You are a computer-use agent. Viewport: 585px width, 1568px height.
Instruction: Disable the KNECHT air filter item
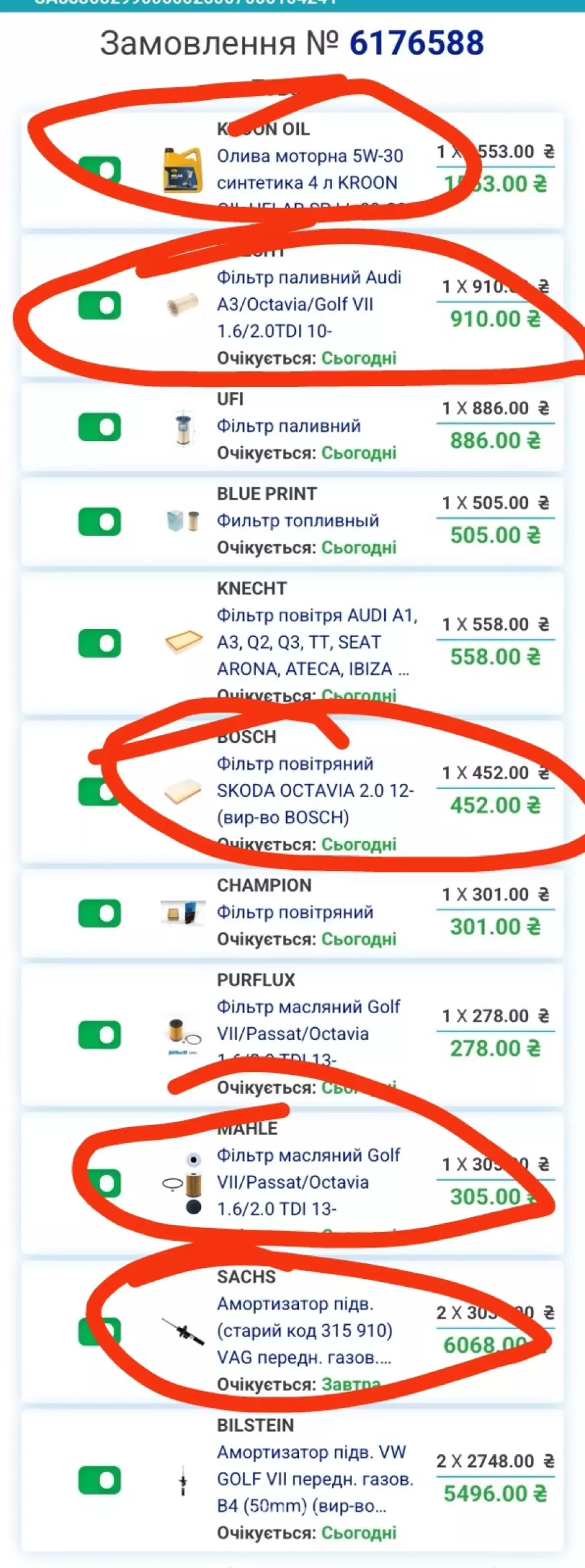[x=99, y=643]
